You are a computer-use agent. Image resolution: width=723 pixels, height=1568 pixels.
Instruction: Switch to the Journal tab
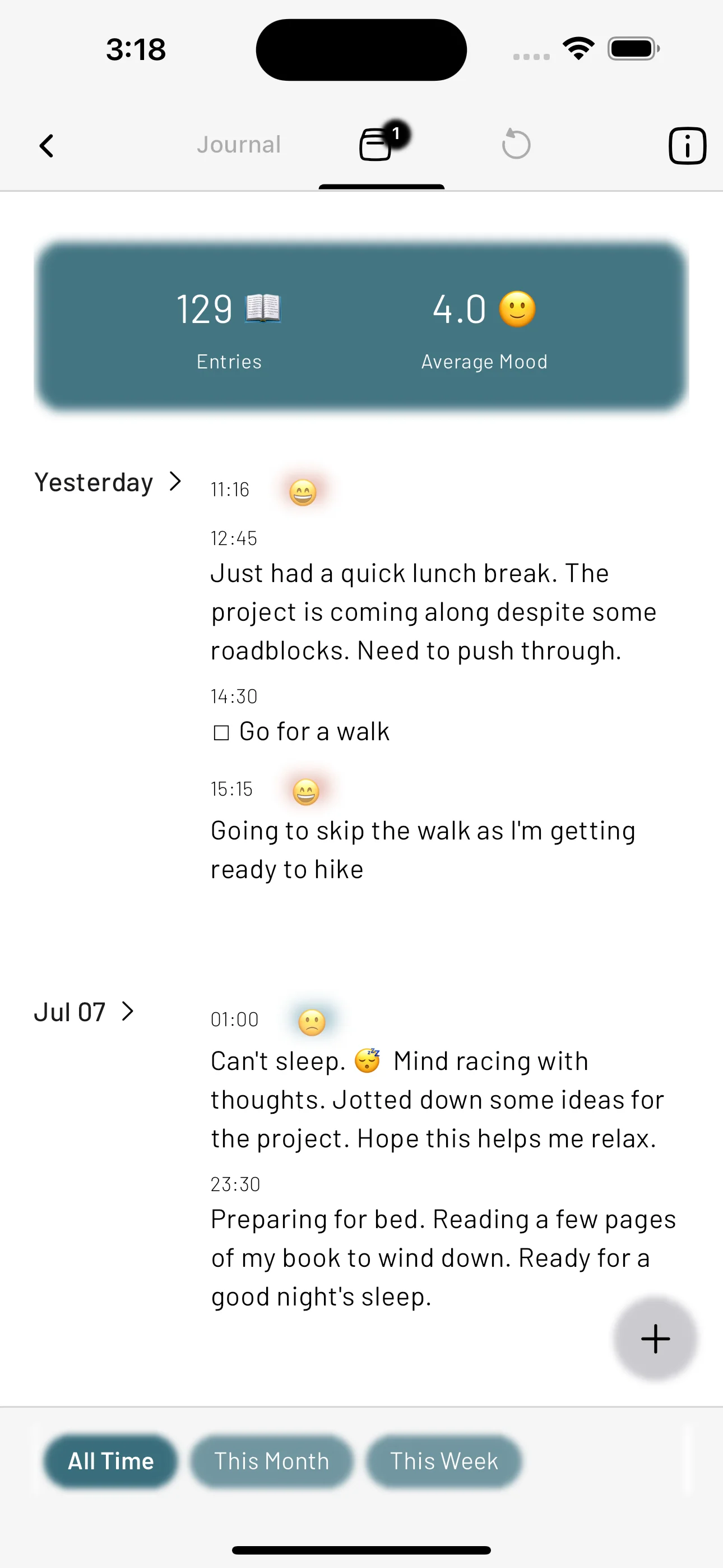(x=239, y=145)
